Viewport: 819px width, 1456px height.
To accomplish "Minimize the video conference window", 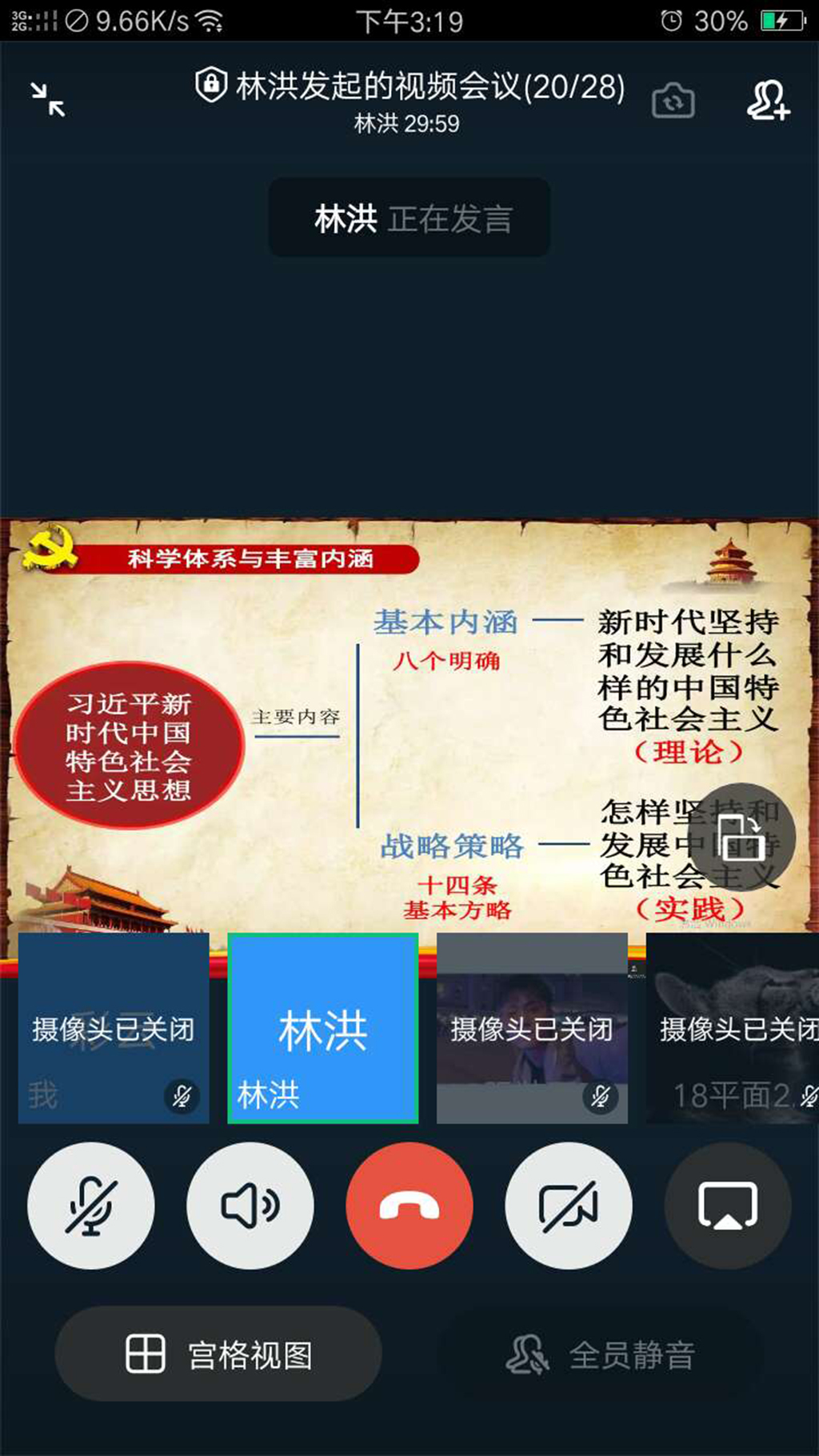I will click(x=48, y=100).
